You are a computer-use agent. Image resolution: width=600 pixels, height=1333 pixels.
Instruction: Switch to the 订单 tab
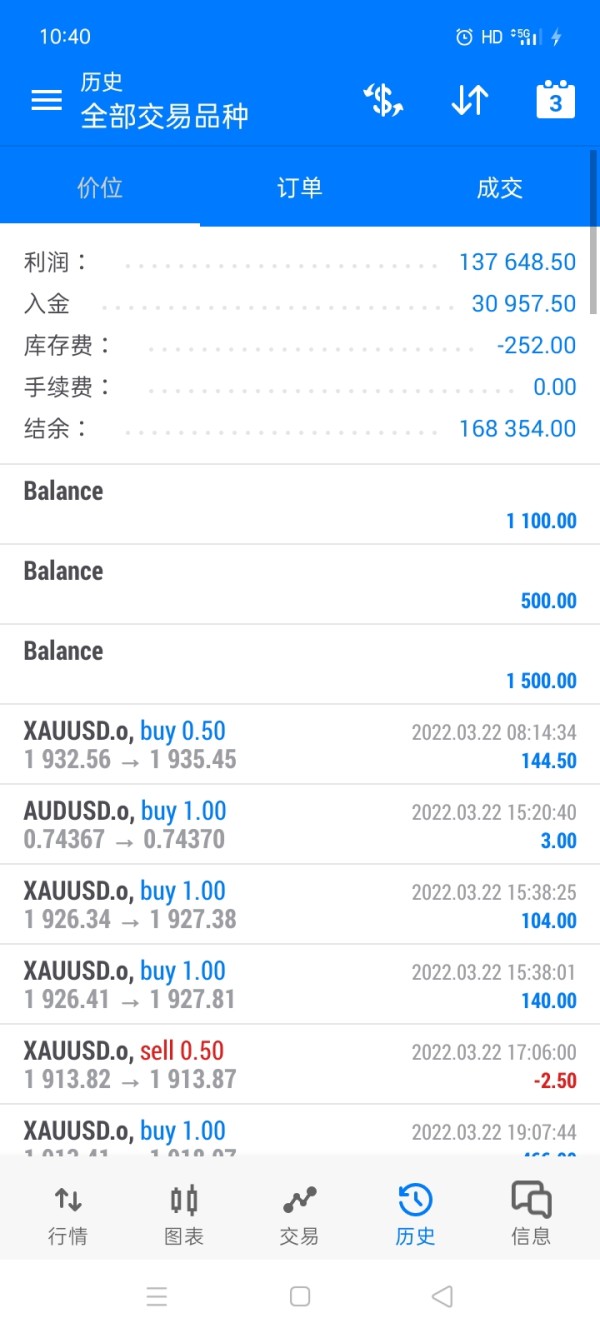point(299,188)
